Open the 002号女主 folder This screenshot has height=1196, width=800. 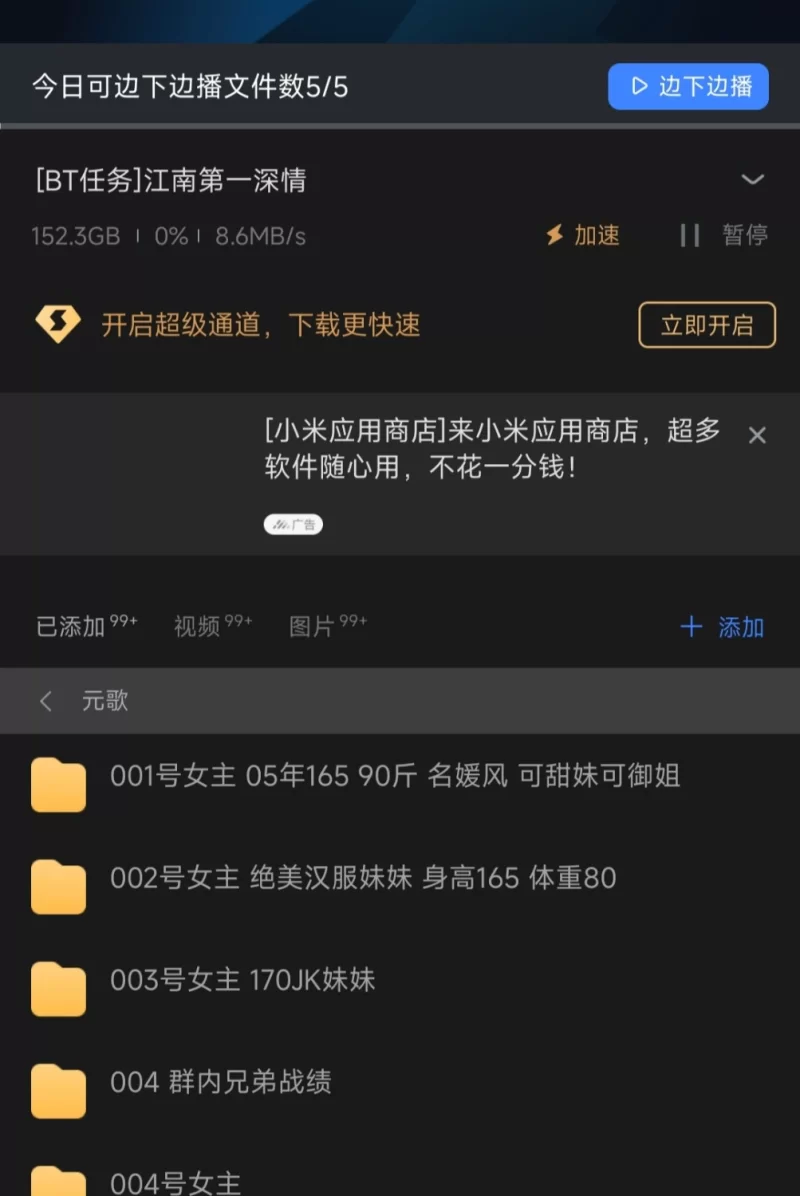pyautogui.click(x=362, y=879)
